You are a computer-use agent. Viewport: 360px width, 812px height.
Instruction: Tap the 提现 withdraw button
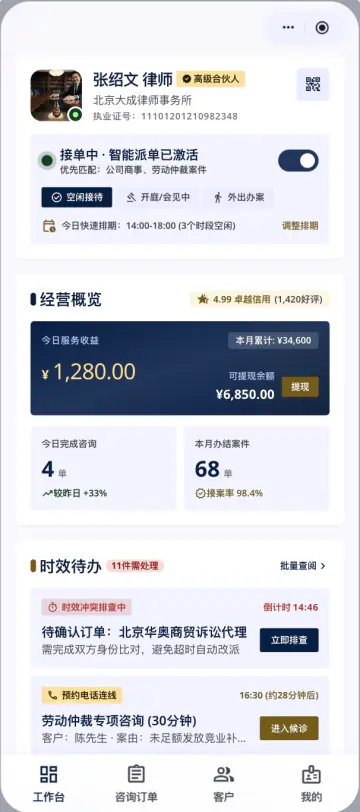(x=300, y=387)
